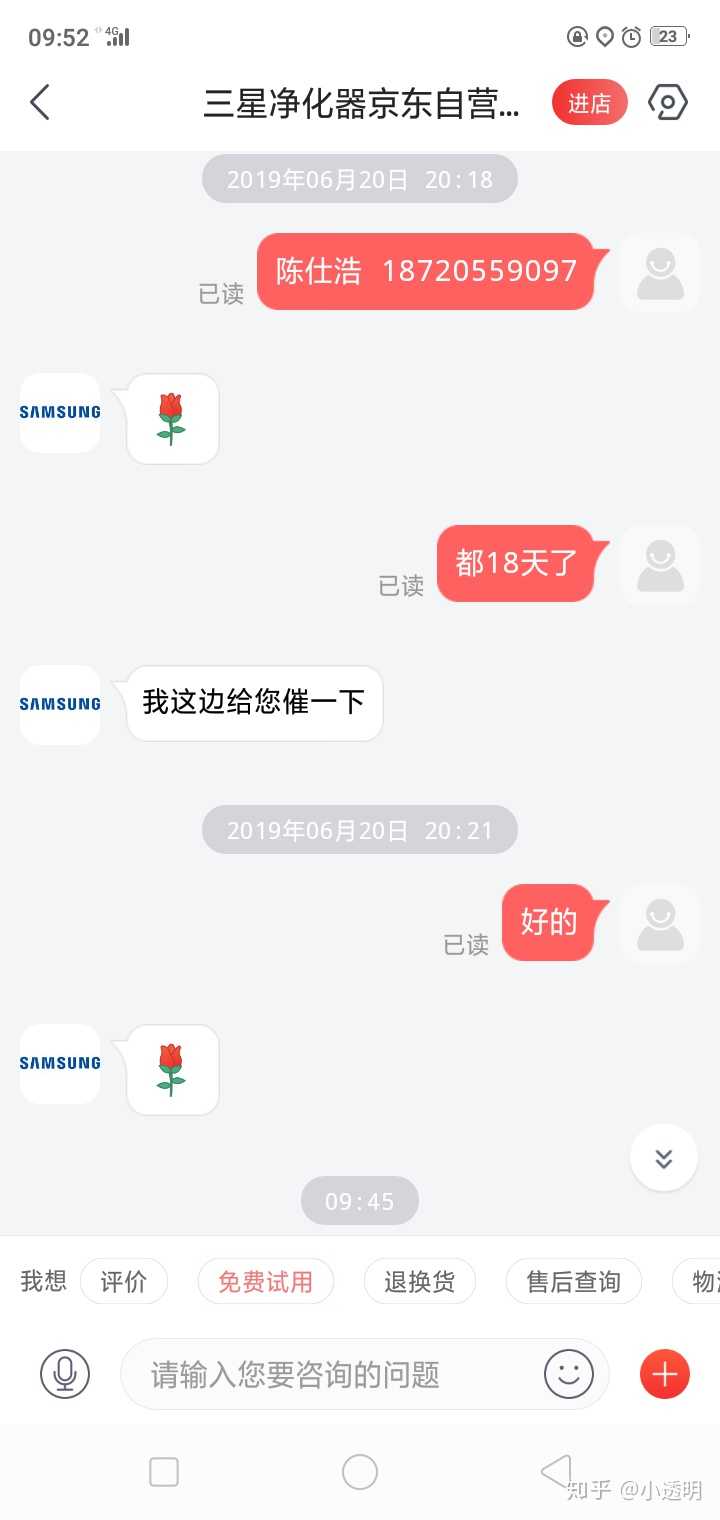Tap the 进店 button to enter store
Viewport: 720px width, 1520px height.
coord(589,103)
